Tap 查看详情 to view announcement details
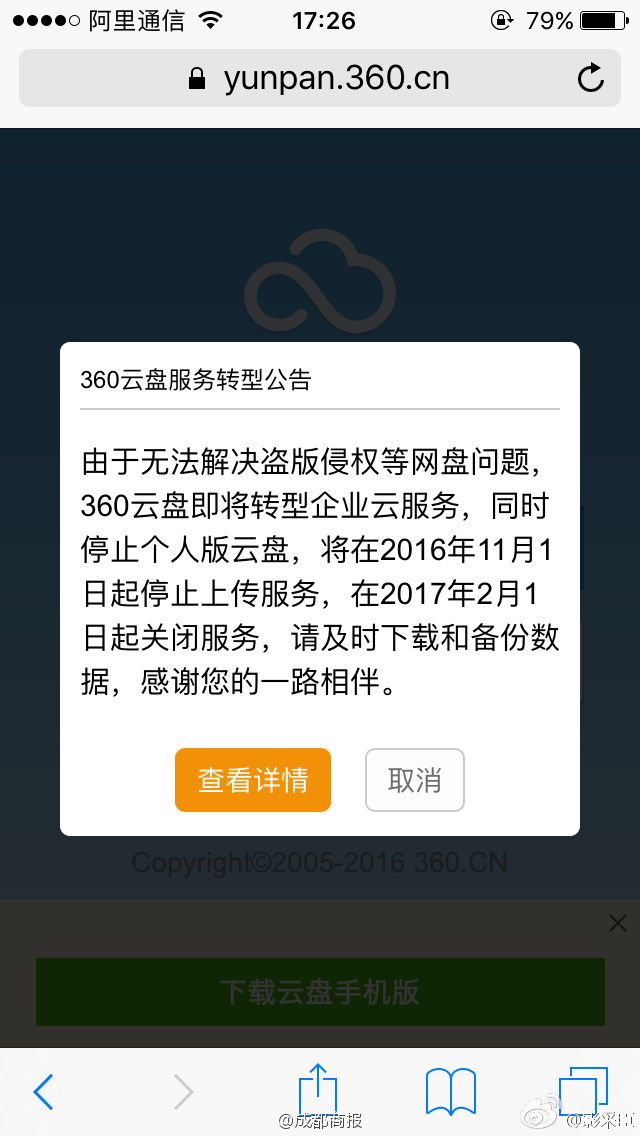 tap(253, 780)
